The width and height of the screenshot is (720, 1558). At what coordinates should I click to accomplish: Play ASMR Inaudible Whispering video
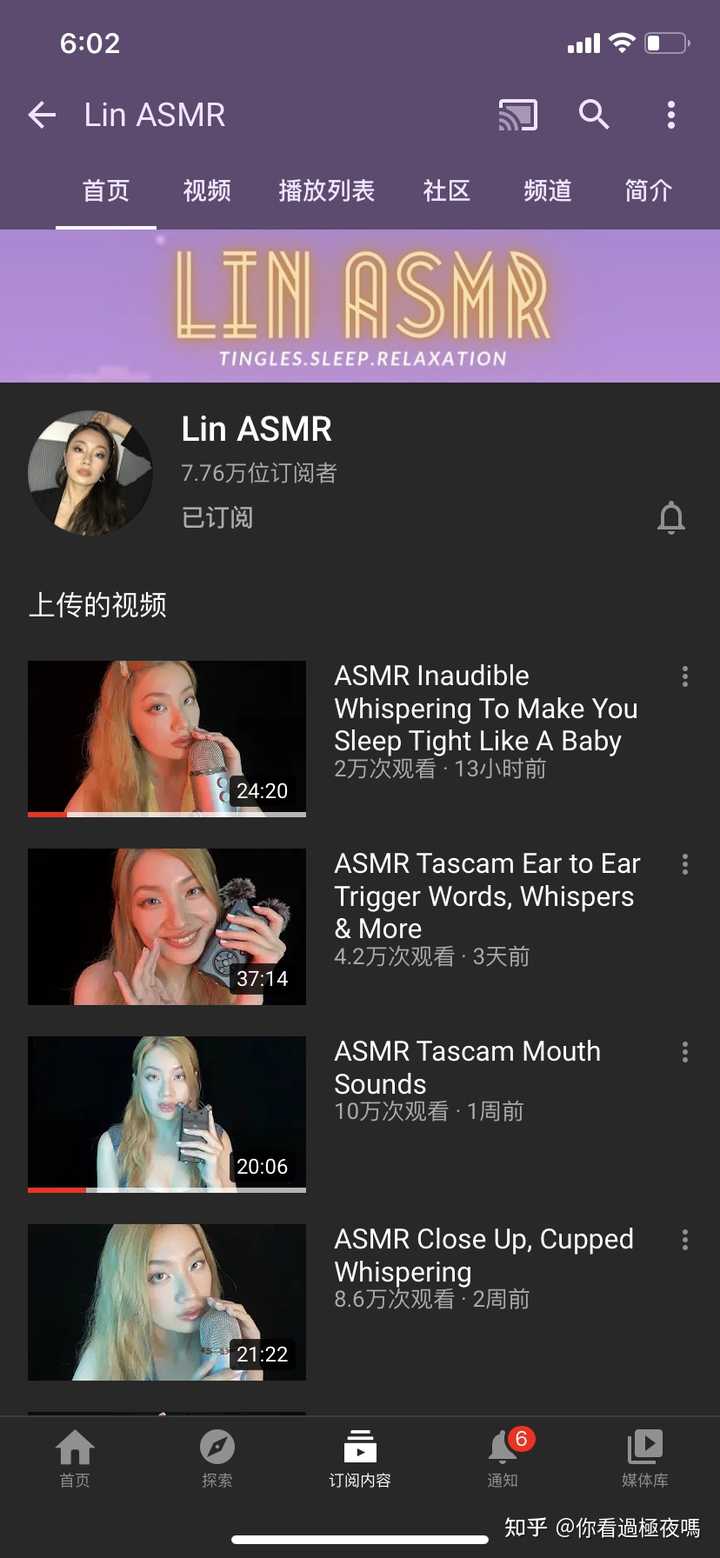point(167,738)
